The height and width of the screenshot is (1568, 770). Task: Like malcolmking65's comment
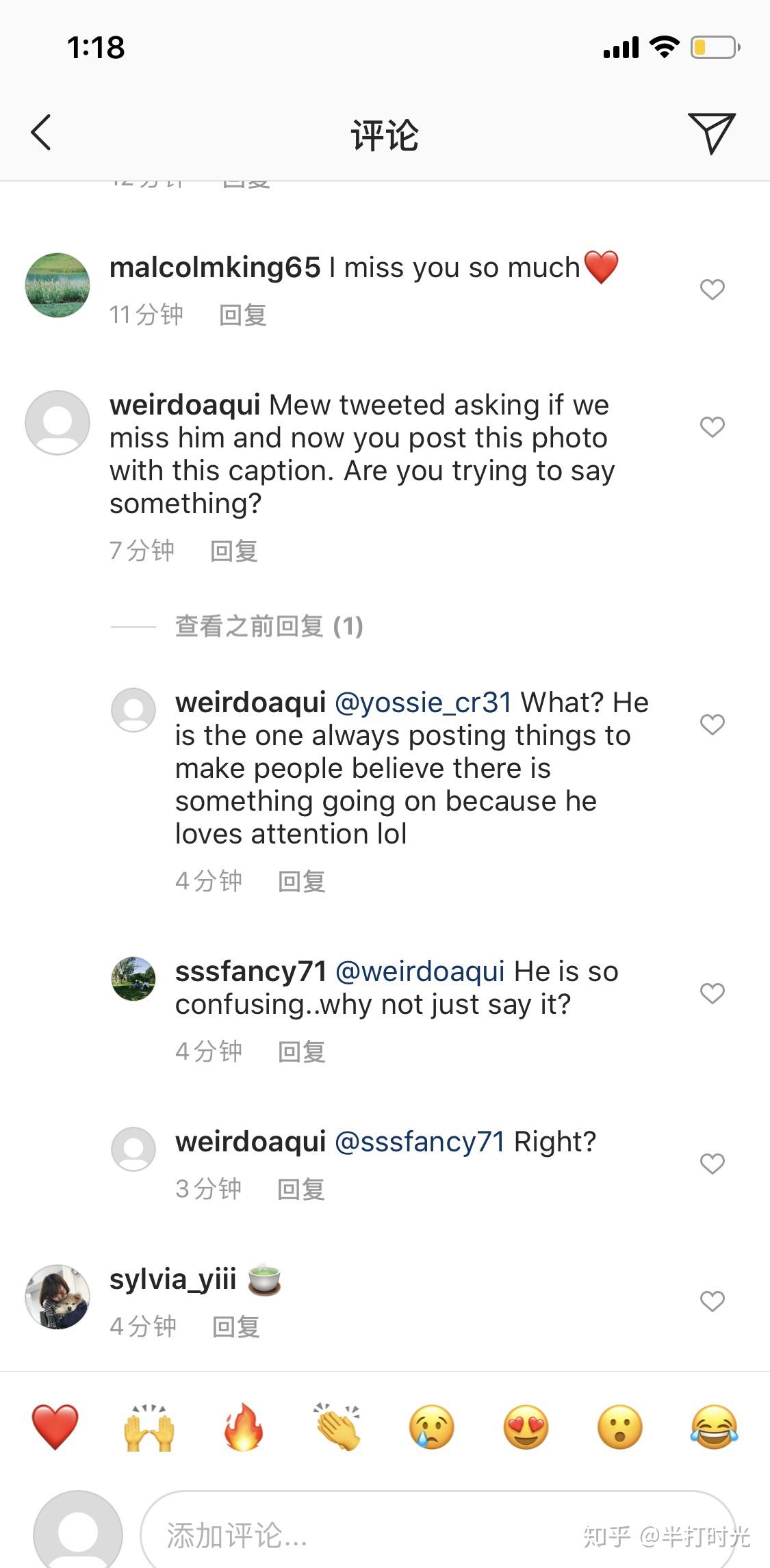(712, 289)
